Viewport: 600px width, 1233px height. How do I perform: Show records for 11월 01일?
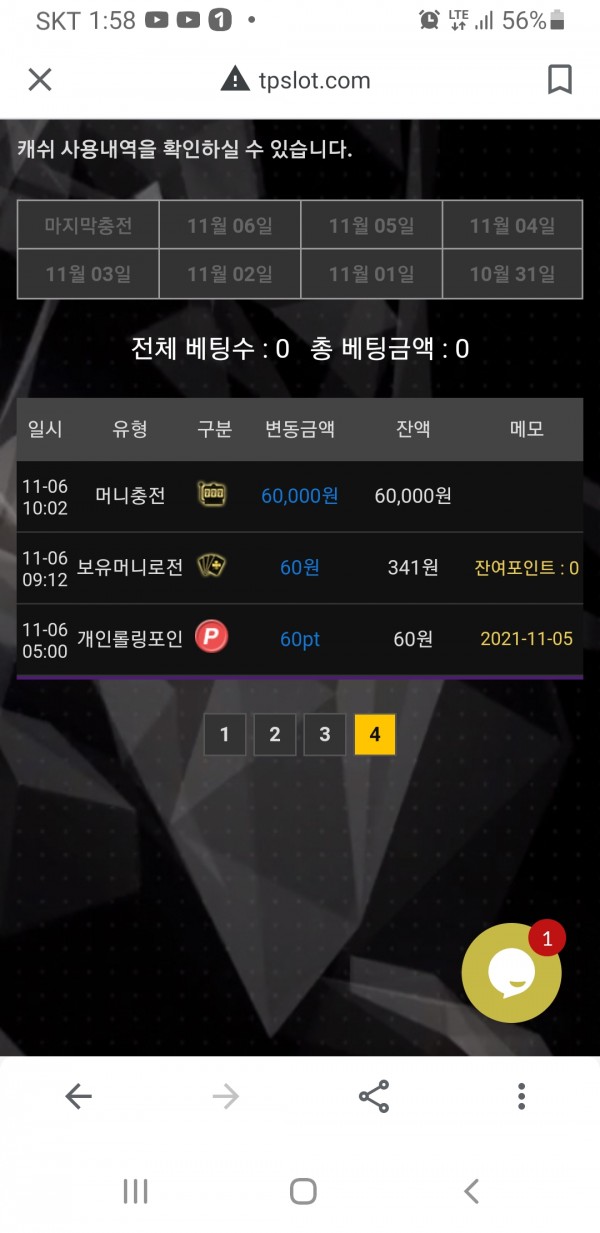coord(371,273)
